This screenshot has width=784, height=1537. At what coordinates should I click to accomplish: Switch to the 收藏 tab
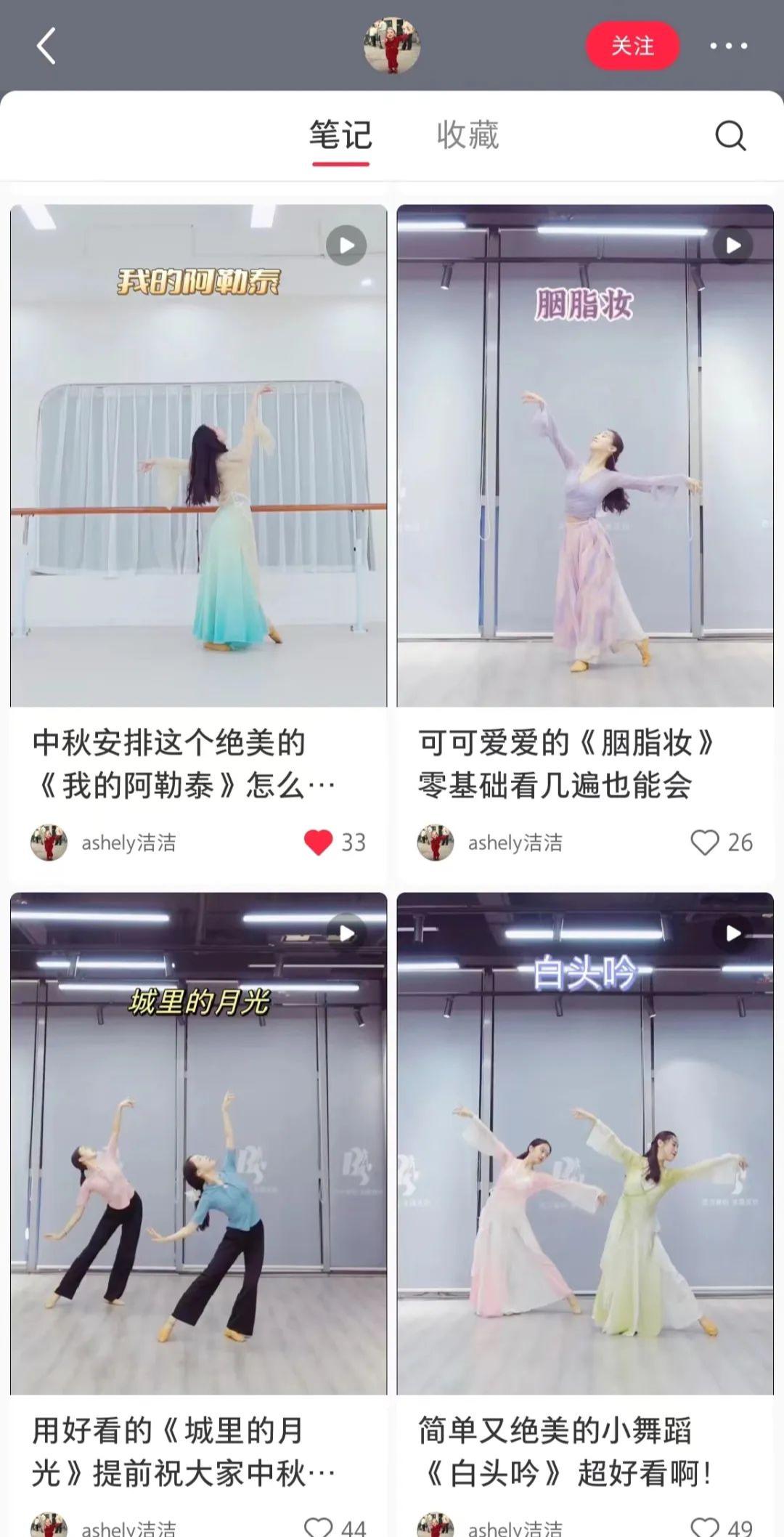coord(467,135)
